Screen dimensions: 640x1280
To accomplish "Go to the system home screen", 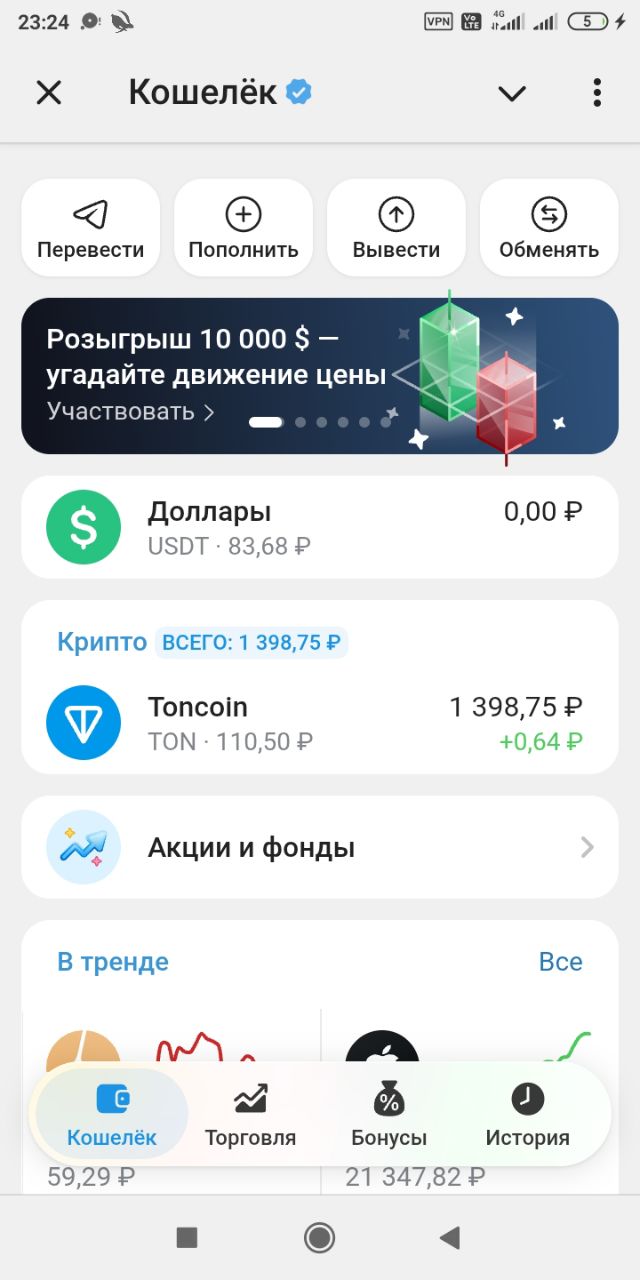I will pyautogui.click(x=319, y=1238).
